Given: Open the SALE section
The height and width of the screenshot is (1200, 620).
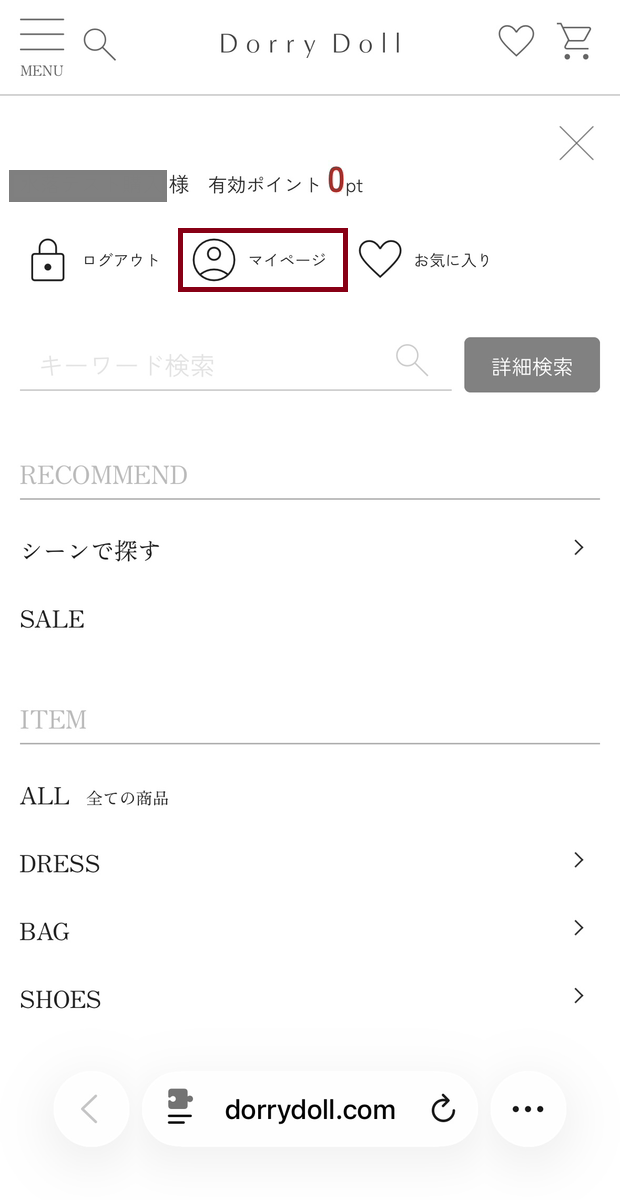Looking at the screenshot, I should 310,619.
